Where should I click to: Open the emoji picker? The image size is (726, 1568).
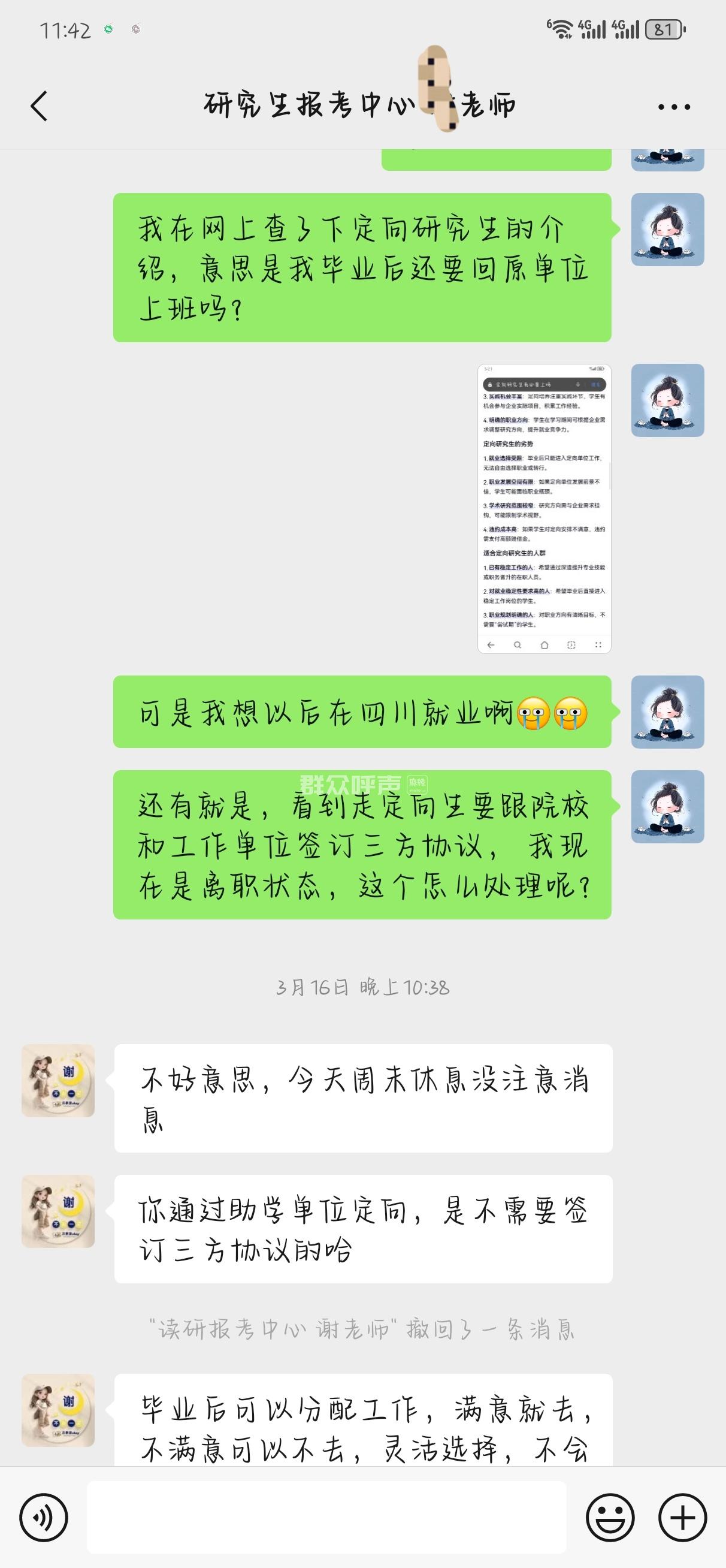pos(610,1518)
